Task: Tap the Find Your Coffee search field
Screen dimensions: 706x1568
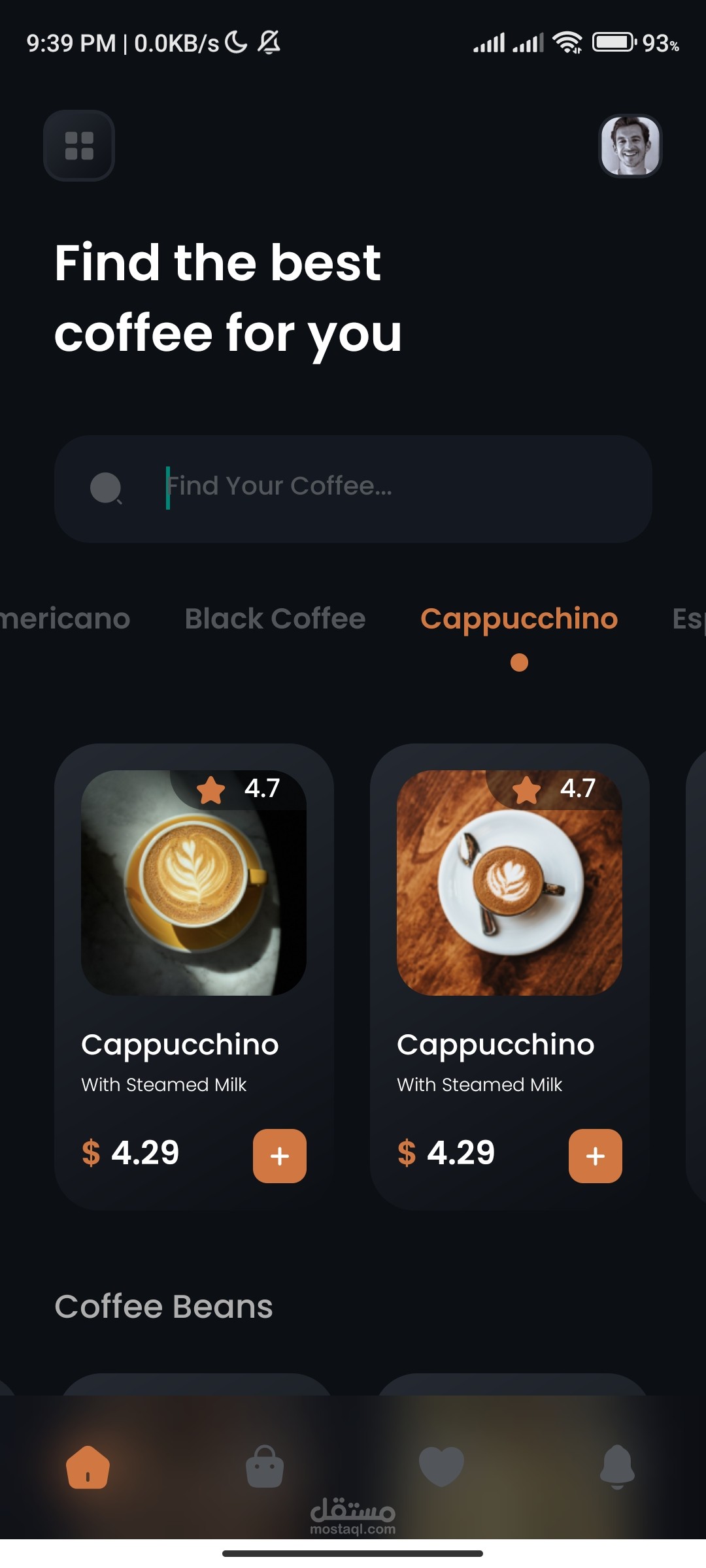Action: point(353,488)
